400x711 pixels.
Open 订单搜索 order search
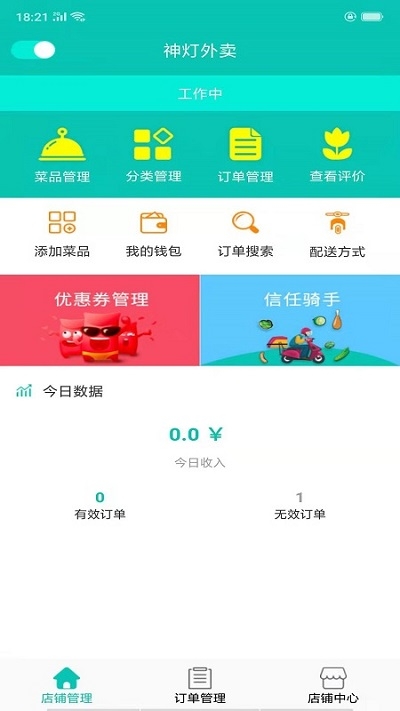coord(245,234)
